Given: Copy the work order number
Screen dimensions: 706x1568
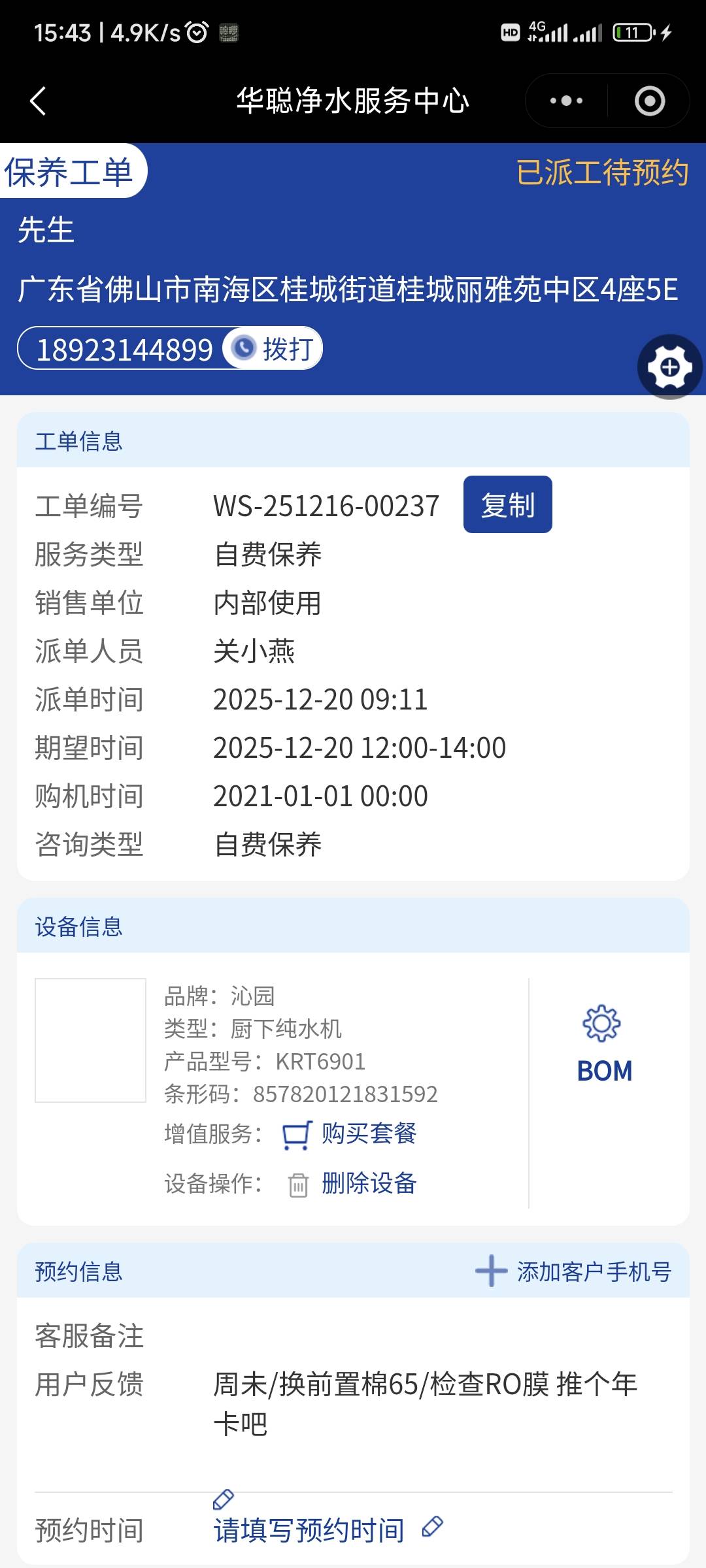Looking at the screenshot, I should click(507, 505).
